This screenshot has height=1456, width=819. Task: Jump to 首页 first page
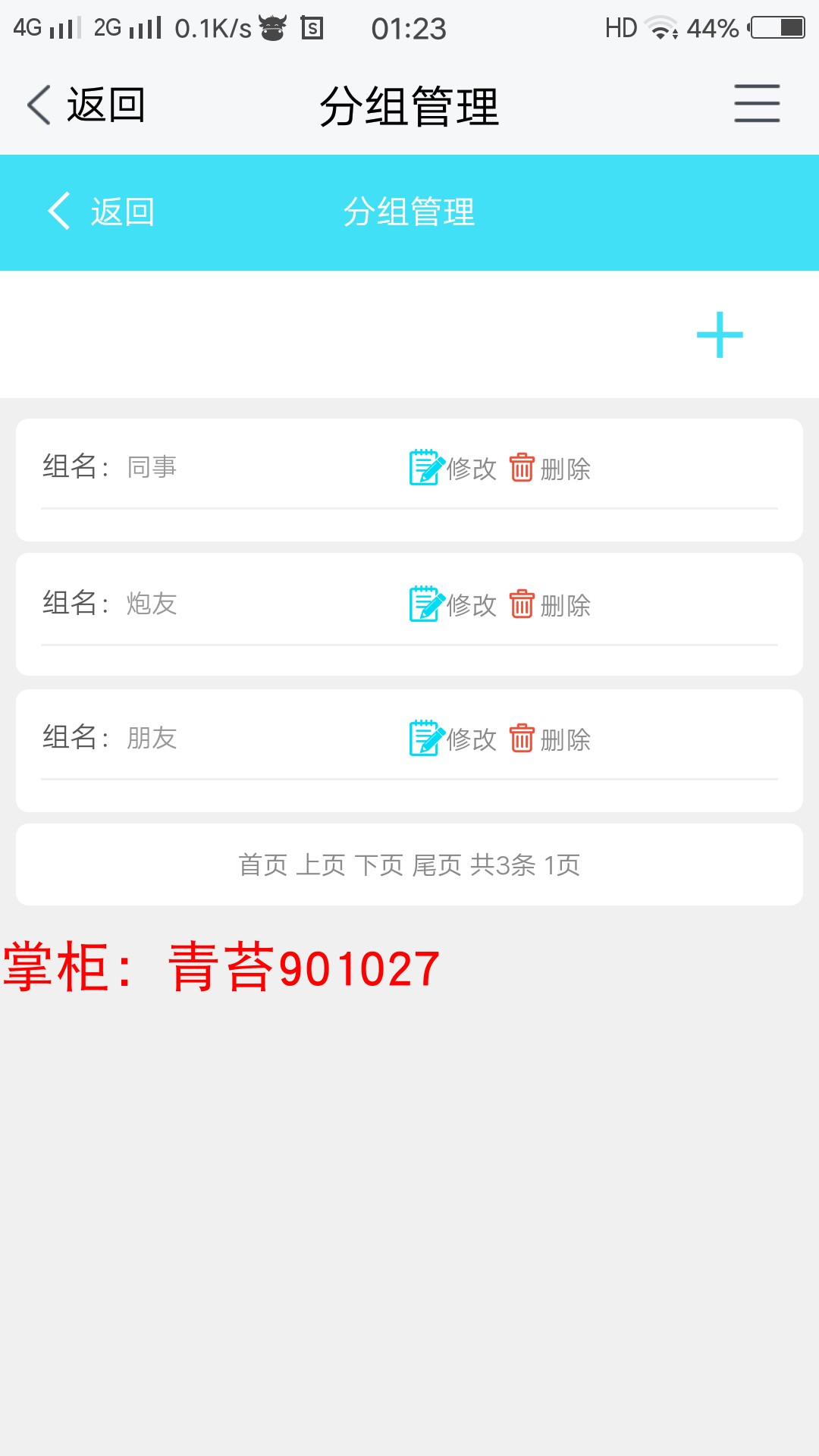point(263,864)
